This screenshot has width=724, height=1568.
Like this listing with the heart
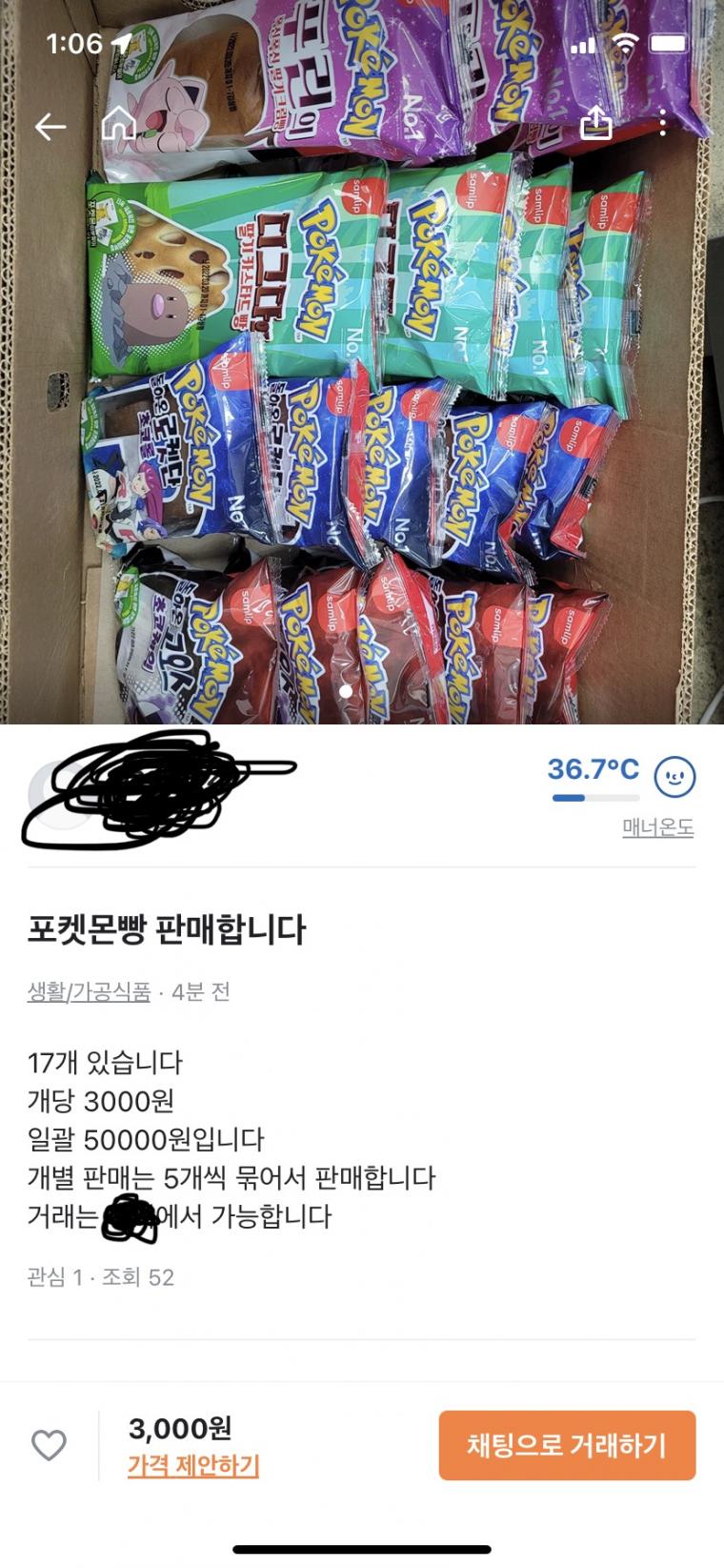click(x=49, y=1445)
